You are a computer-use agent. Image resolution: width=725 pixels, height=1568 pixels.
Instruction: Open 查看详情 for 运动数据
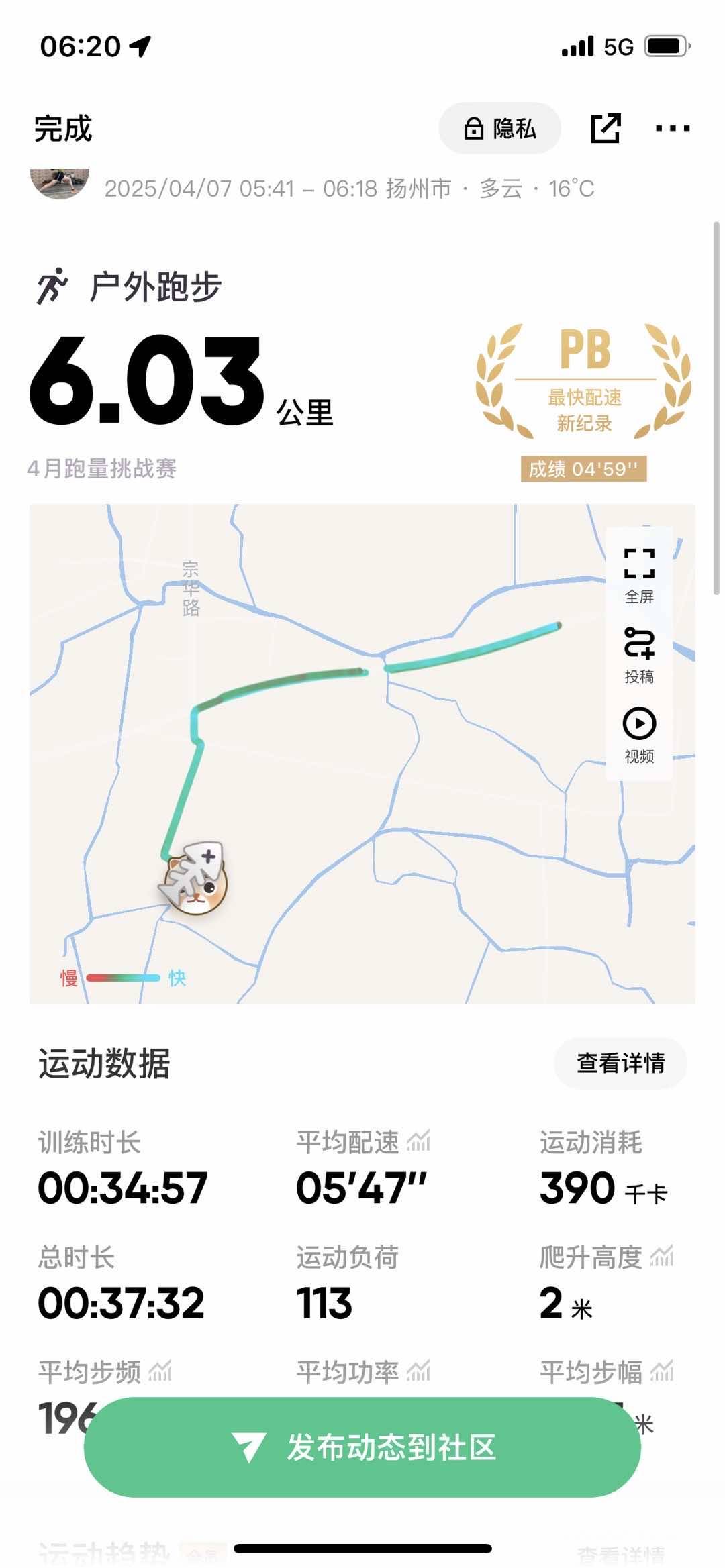point(620,1063)
